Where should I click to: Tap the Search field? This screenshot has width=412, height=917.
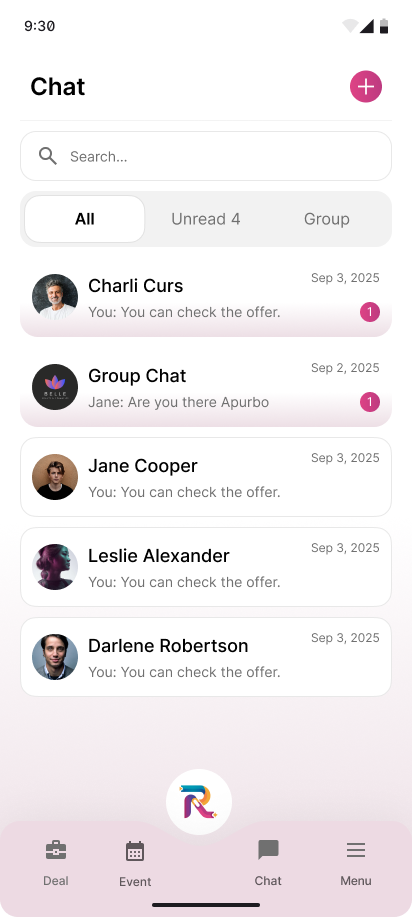[x=206, y=156]
